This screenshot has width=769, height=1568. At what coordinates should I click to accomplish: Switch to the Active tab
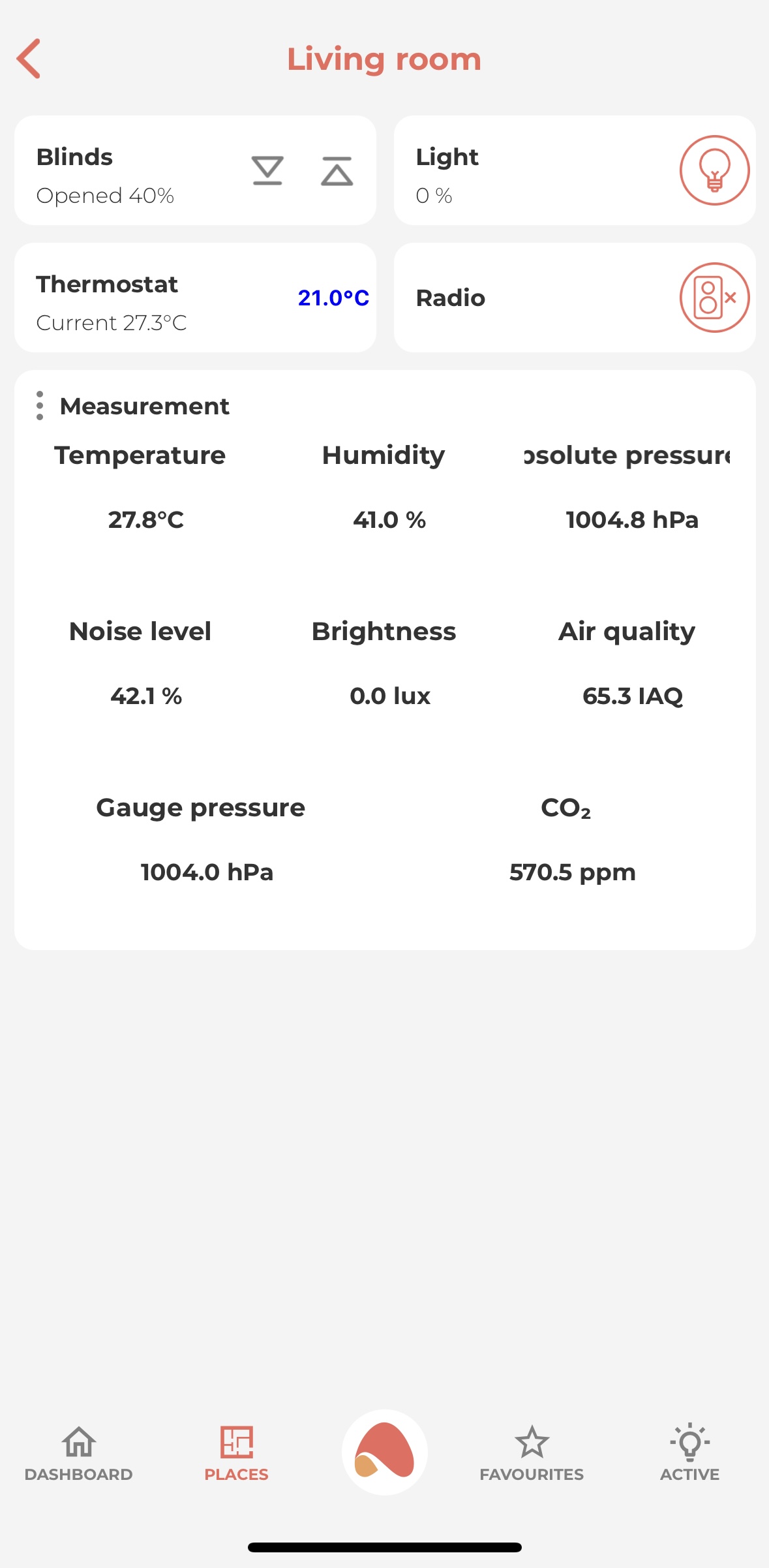689,1453
